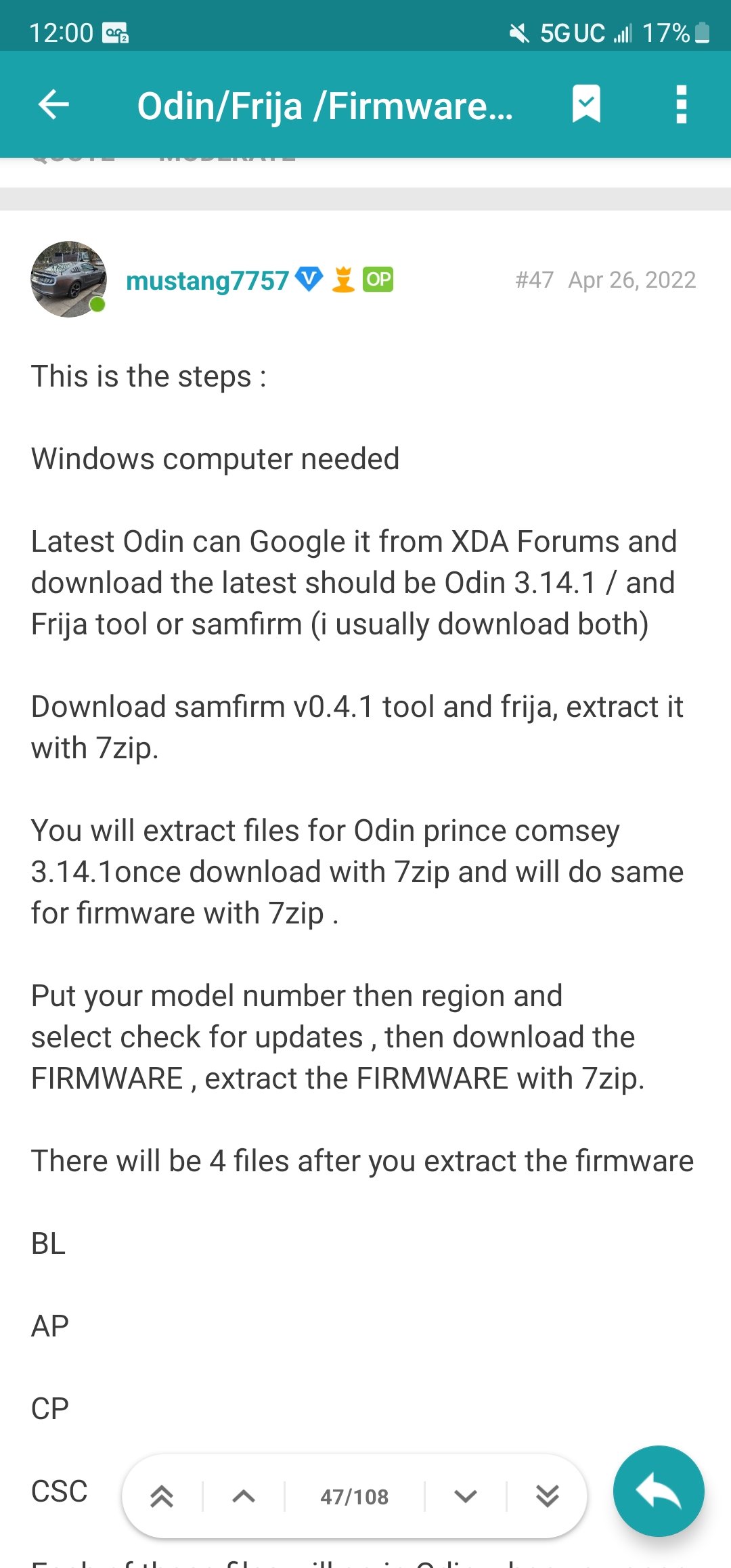
Task: Tap the mustang7757 username link
Action: (x=207, y=280)
